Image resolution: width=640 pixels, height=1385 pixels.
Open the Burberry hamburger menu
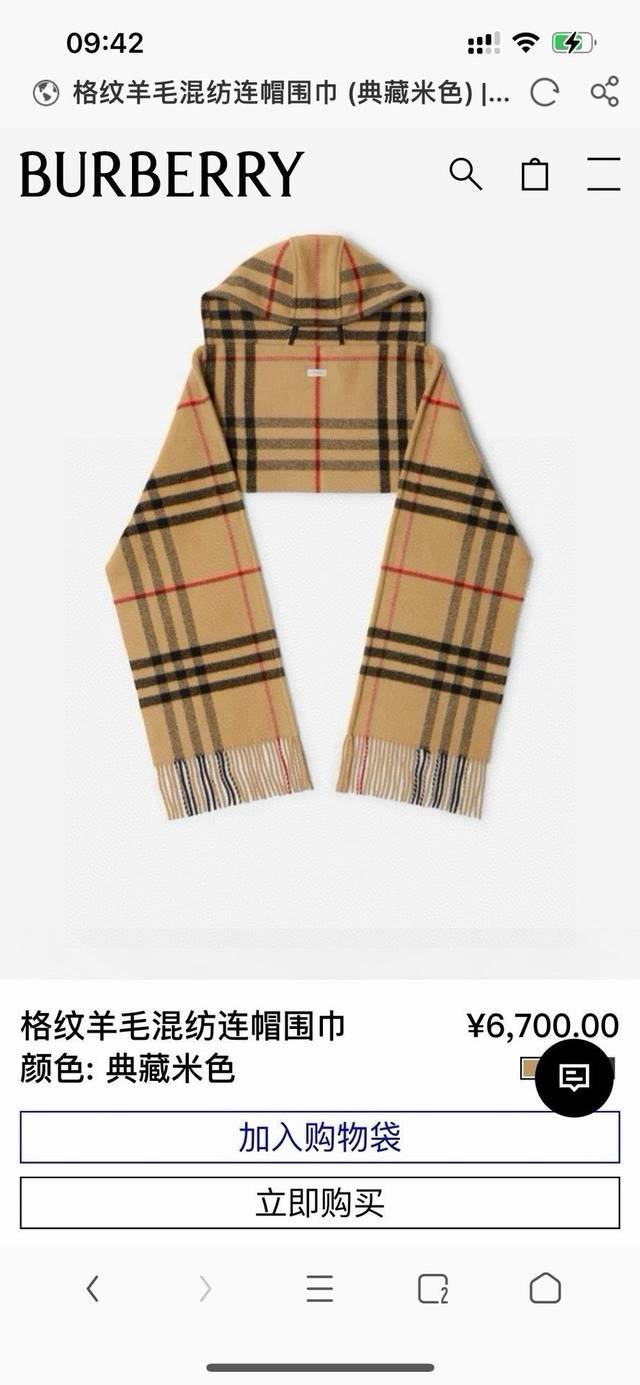[x=603, y=174]
